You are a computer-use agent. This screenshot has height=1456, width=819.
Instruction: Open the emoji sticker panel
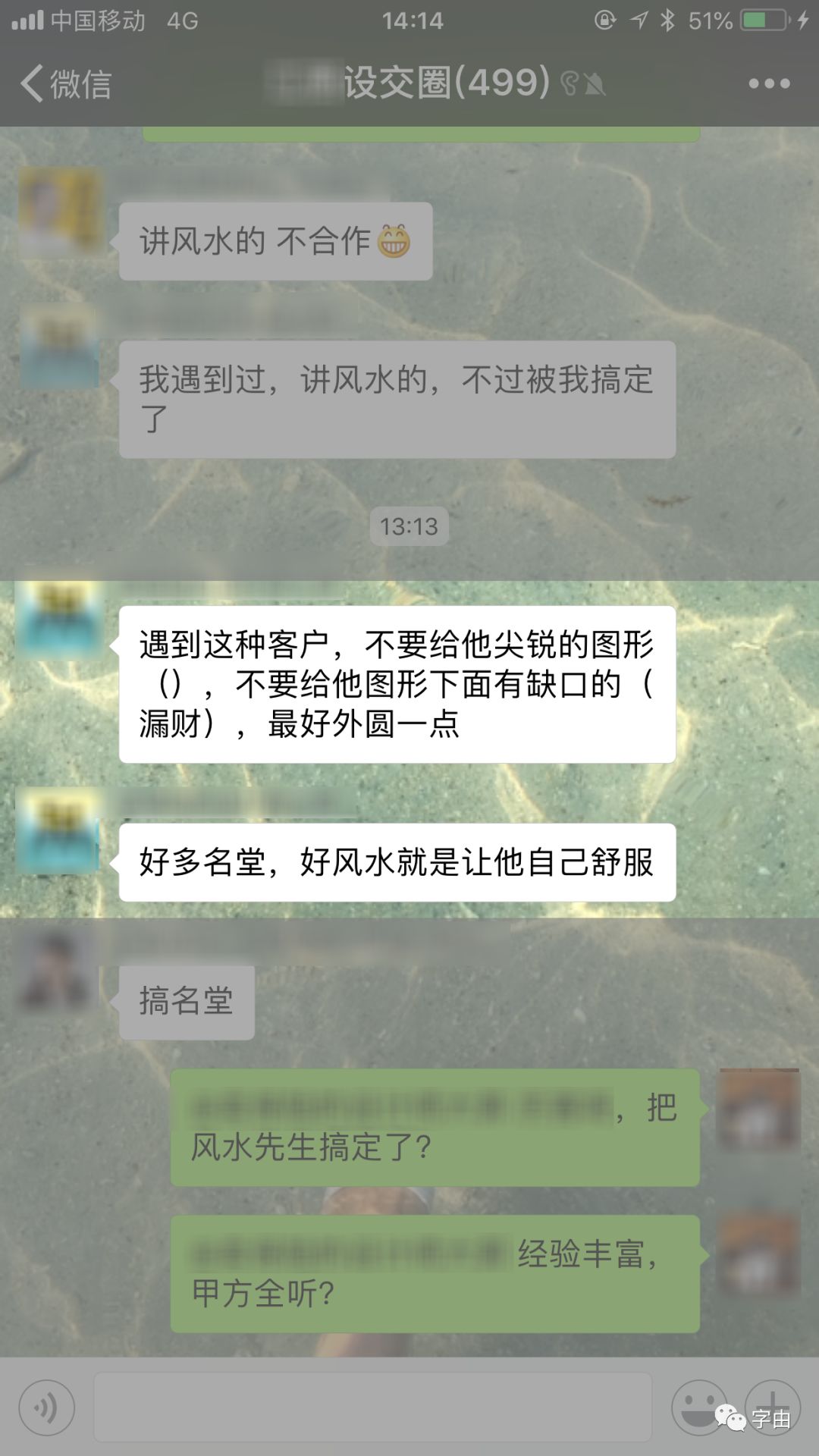pos(699,1408)
